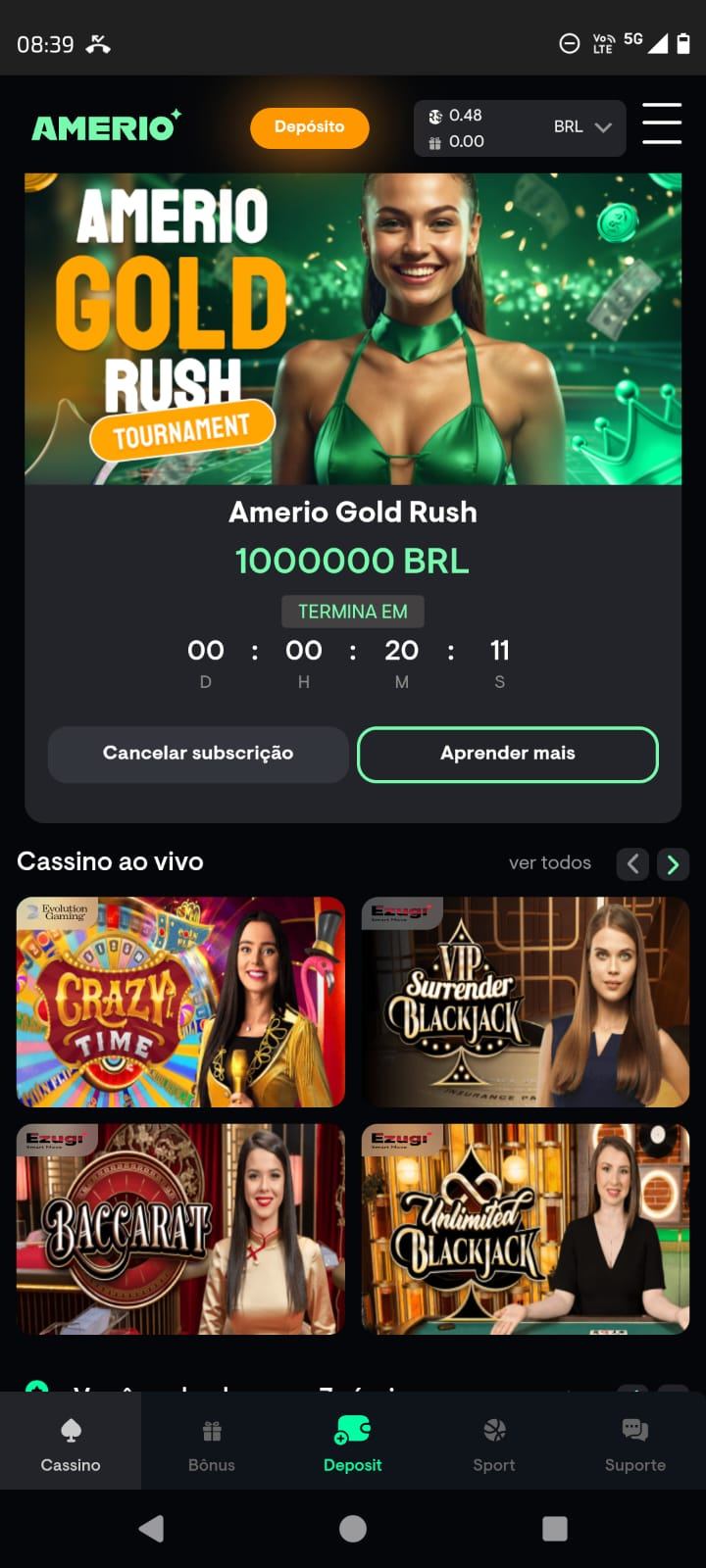Tap the orange Depósito button
This screenshot has height=1568, width=706.
point(309,127)
